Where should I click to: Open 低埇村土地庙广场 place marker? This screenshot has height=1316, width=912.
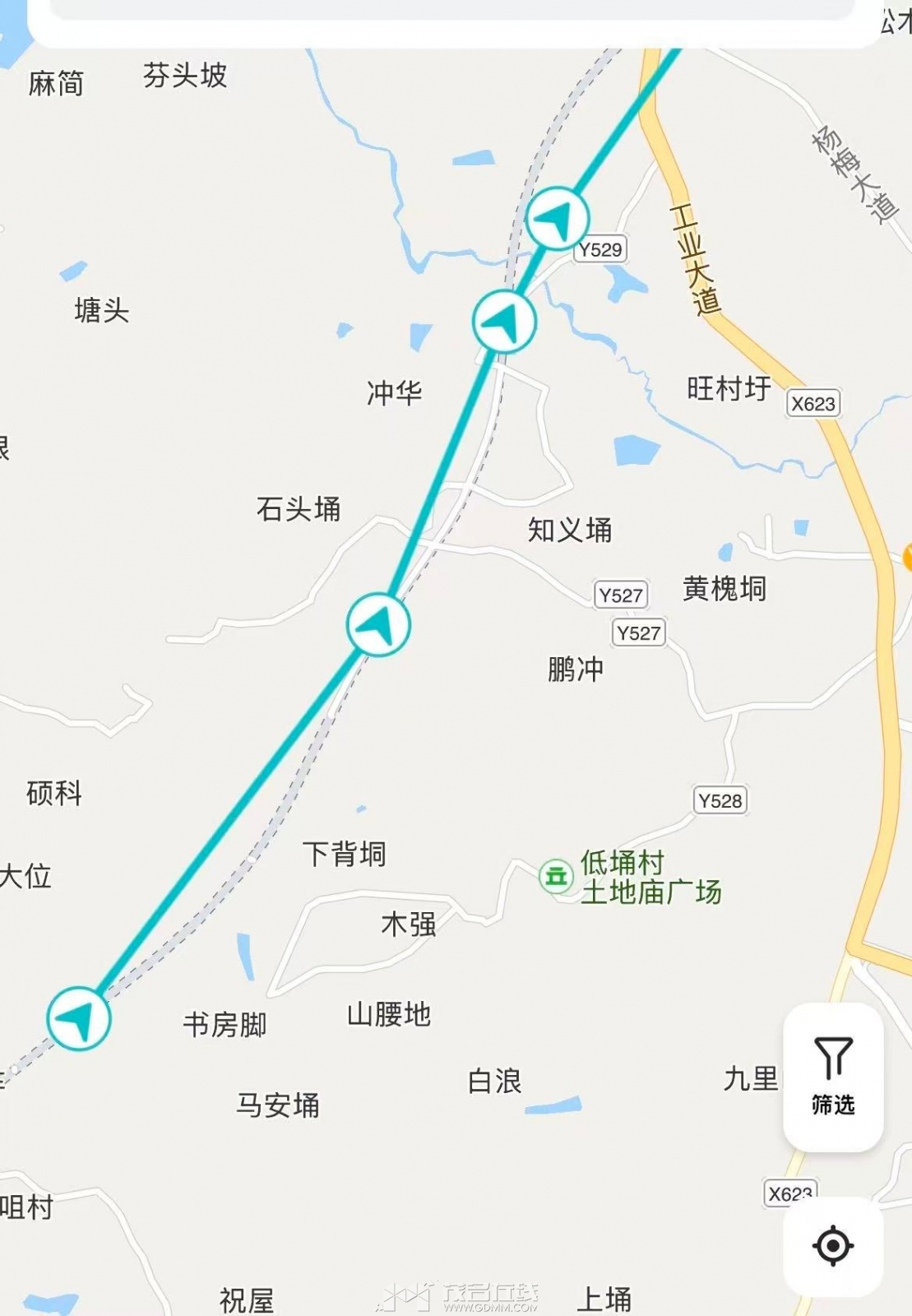556,877
